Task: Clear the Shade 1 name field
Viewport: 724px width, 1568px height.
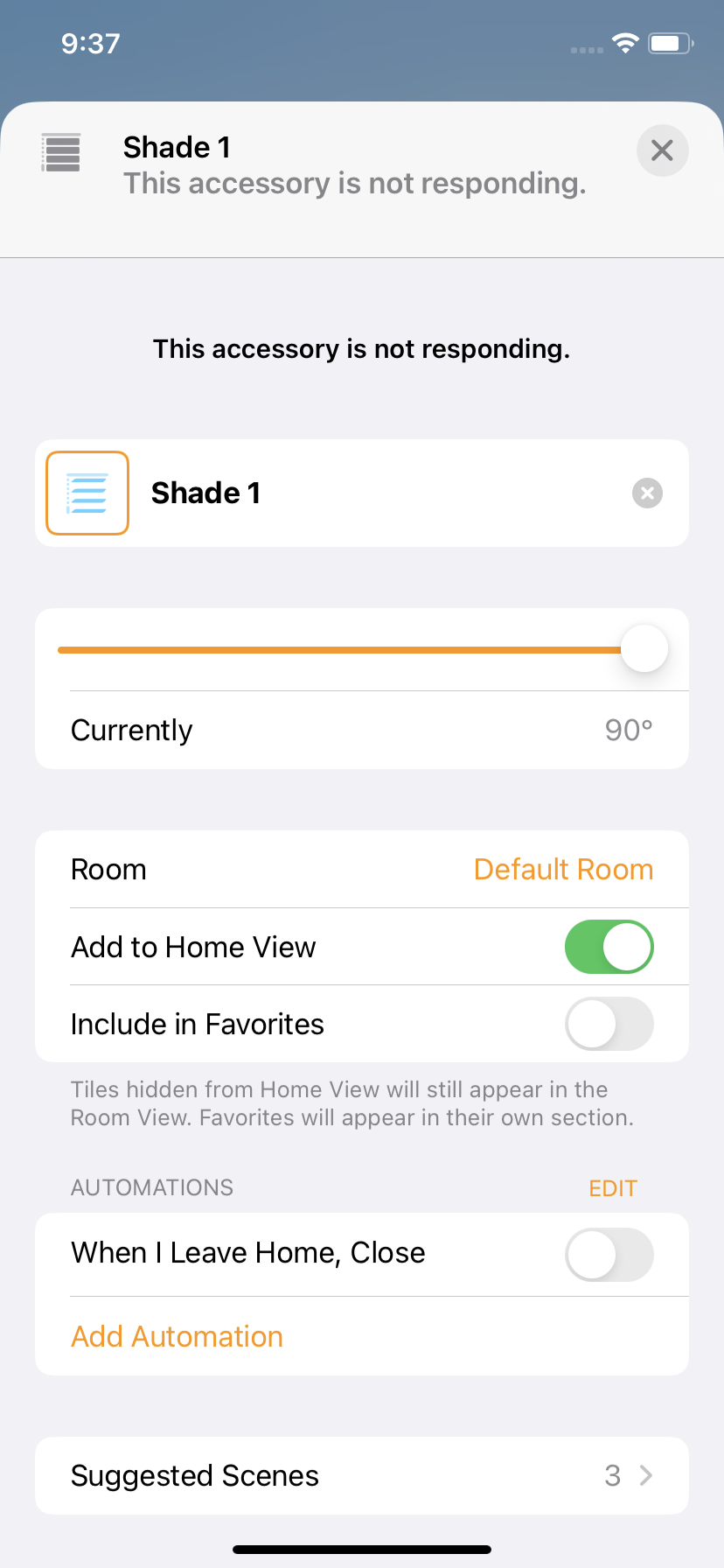Action: (x=647, y=493)
